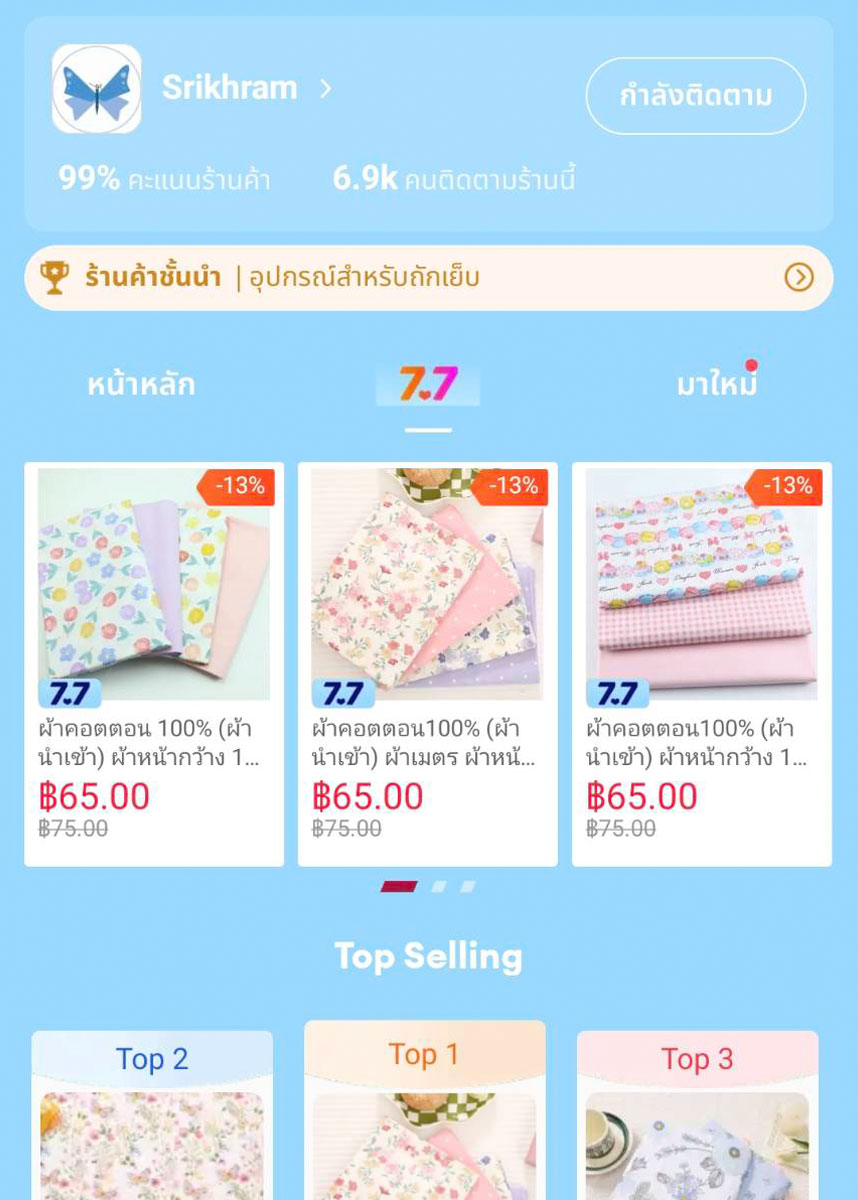Viewport: 858px width, 1200px height.
Task: View the Top 1 best-selling item
Action: [424, 1110]
